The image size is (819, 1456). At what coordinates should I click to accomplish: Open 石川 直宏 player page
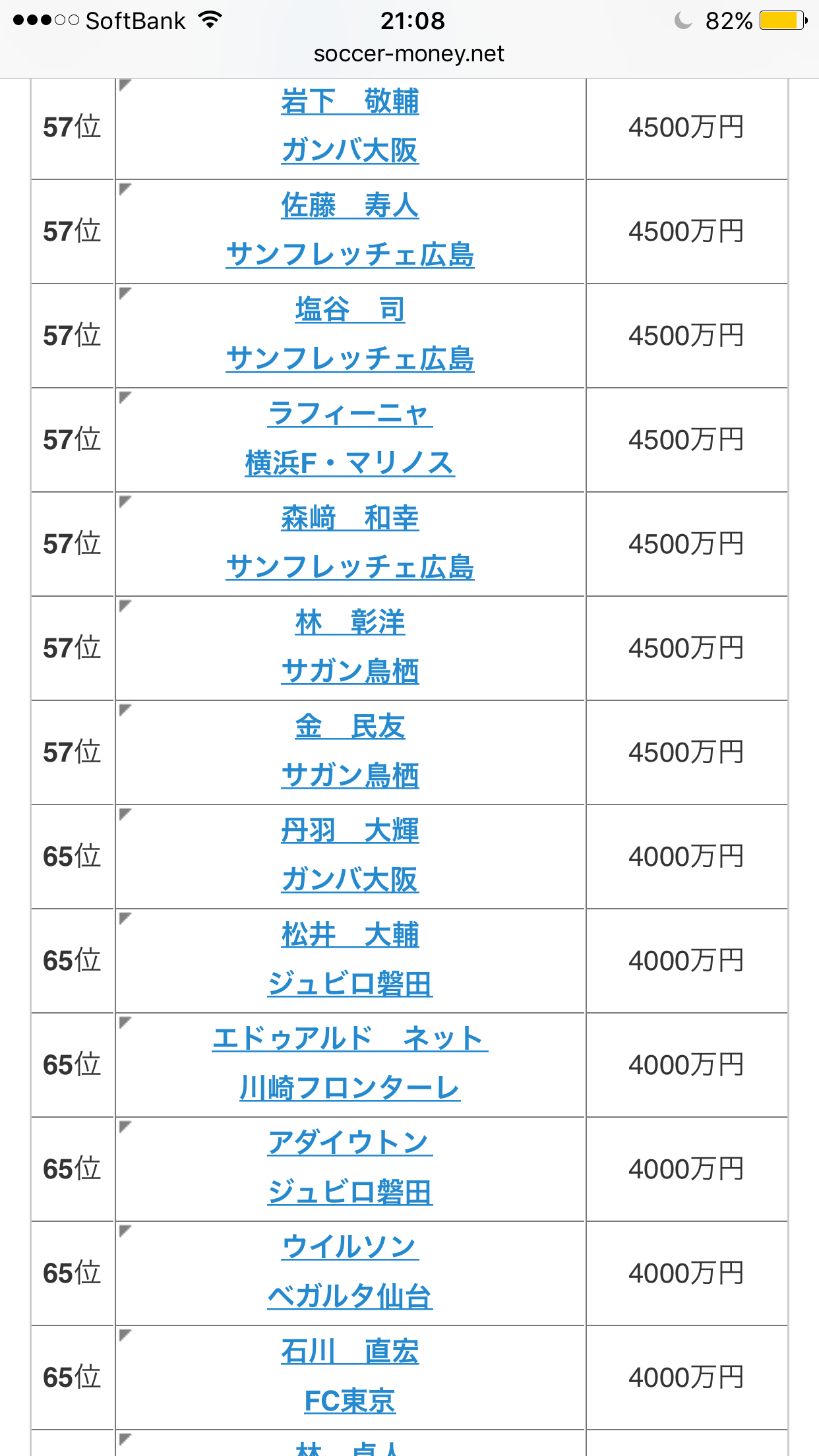pos(350,1351)
